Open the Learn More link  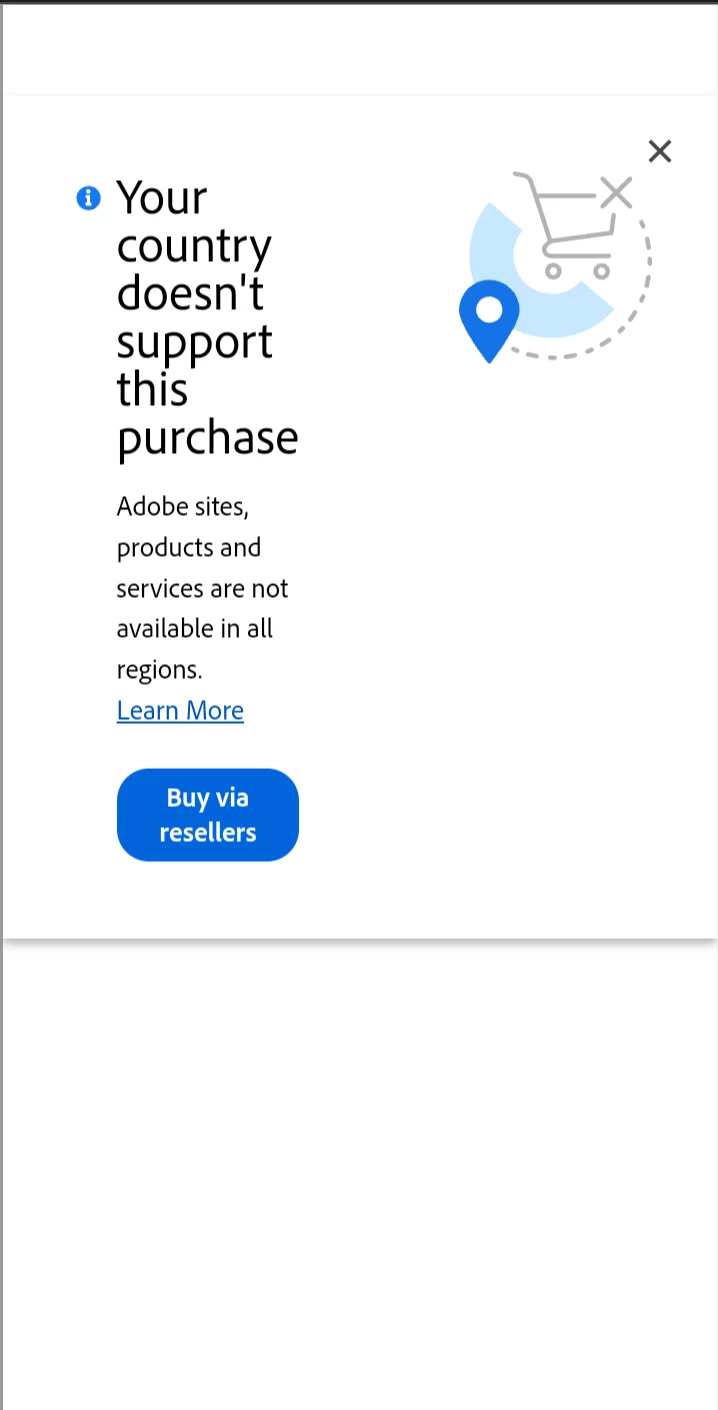180,710
